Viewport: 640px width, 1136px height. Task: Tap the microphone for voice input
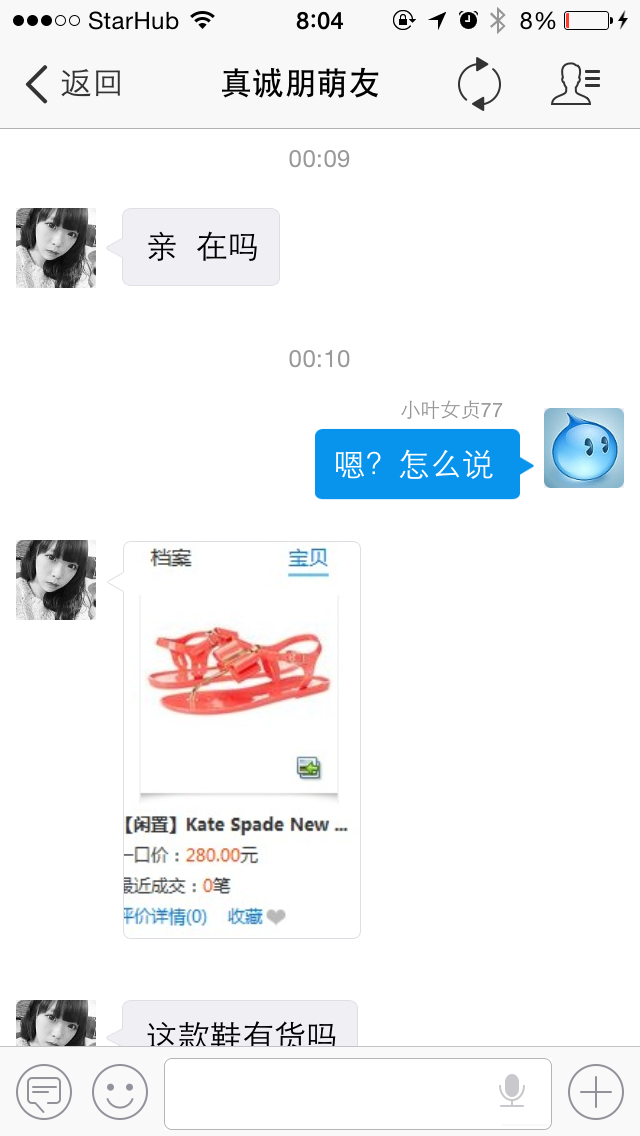click(x=512, y=1092)
